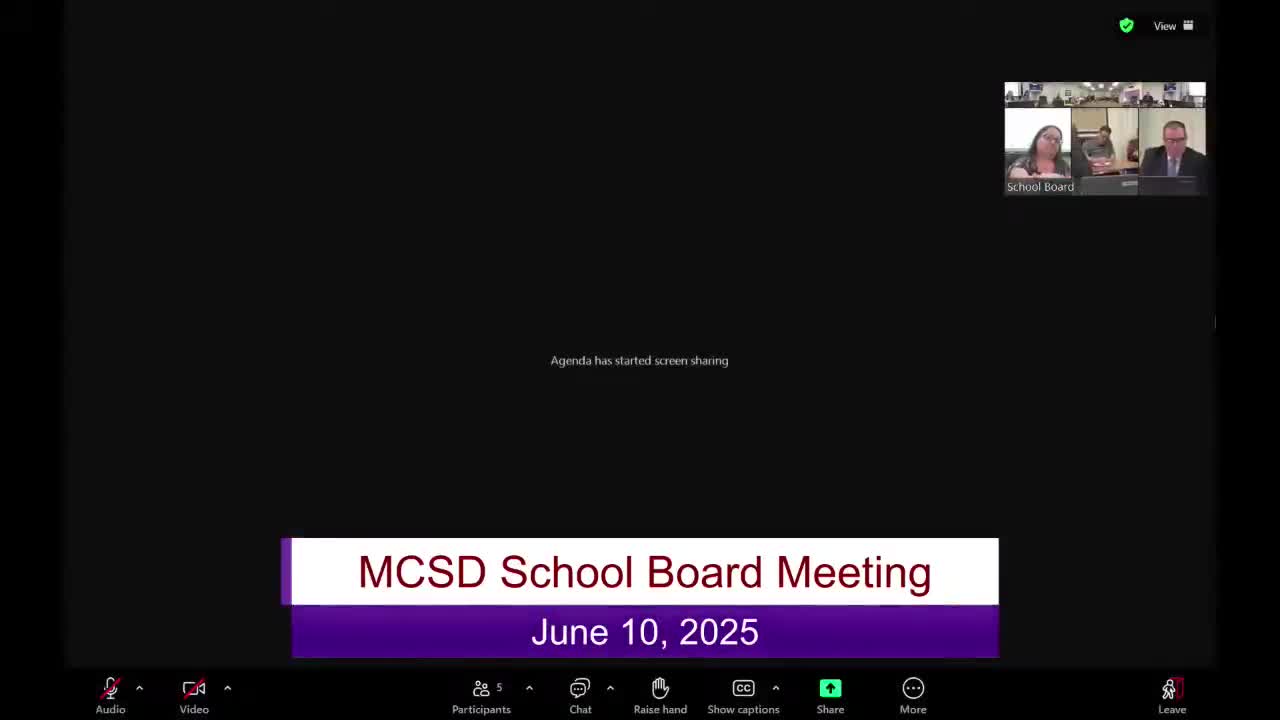
Task: Expand audio options arrow
Action: (139, 688)
